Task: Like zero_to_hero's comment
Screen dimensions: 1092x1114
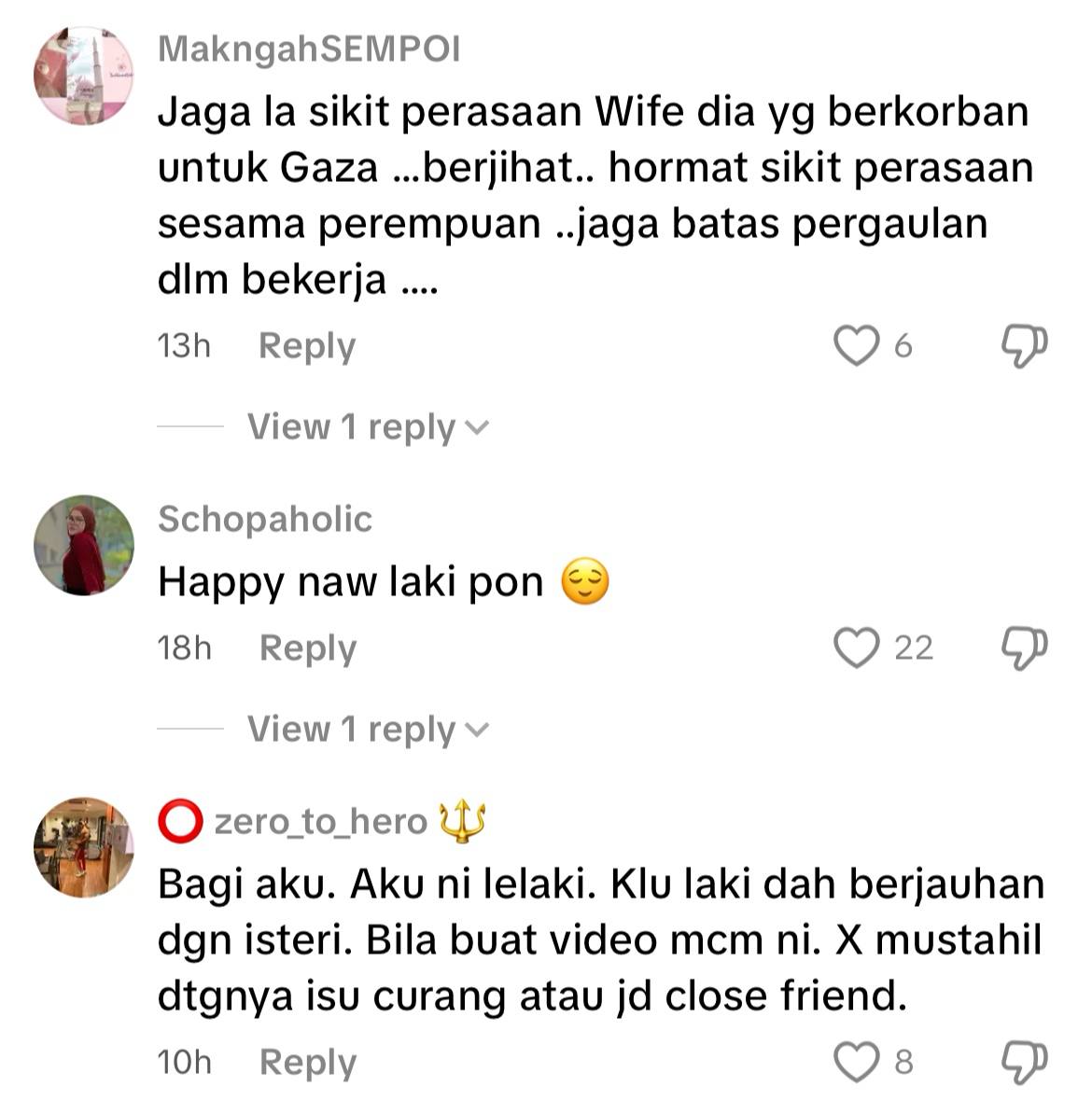Action: click(x=856, y=1062)
